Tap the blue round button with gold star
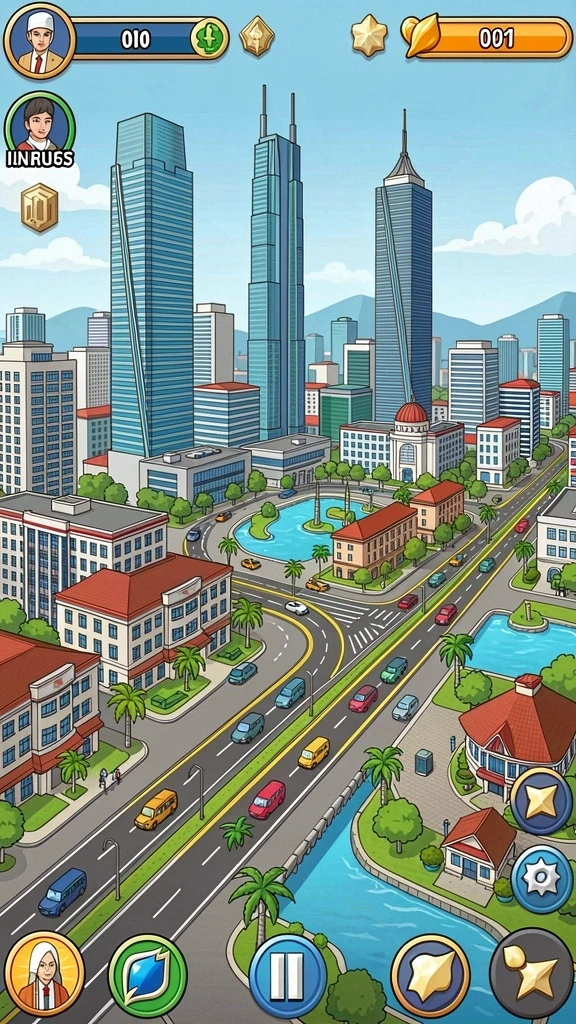Image resolution: width=576 pixels, height=1024 pixels. pos(541,801)
